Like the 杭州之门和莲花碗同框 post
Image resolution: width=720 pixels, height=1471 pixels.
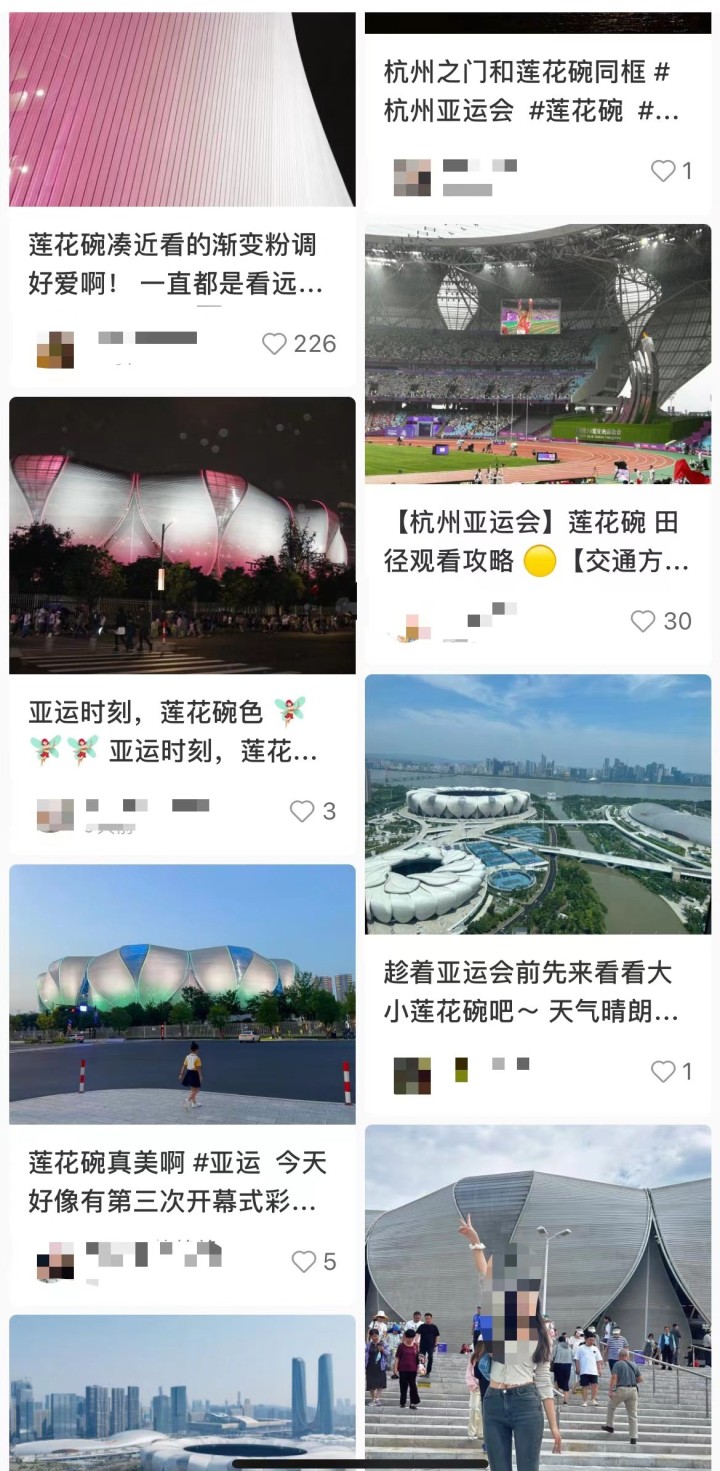[663, 171]
